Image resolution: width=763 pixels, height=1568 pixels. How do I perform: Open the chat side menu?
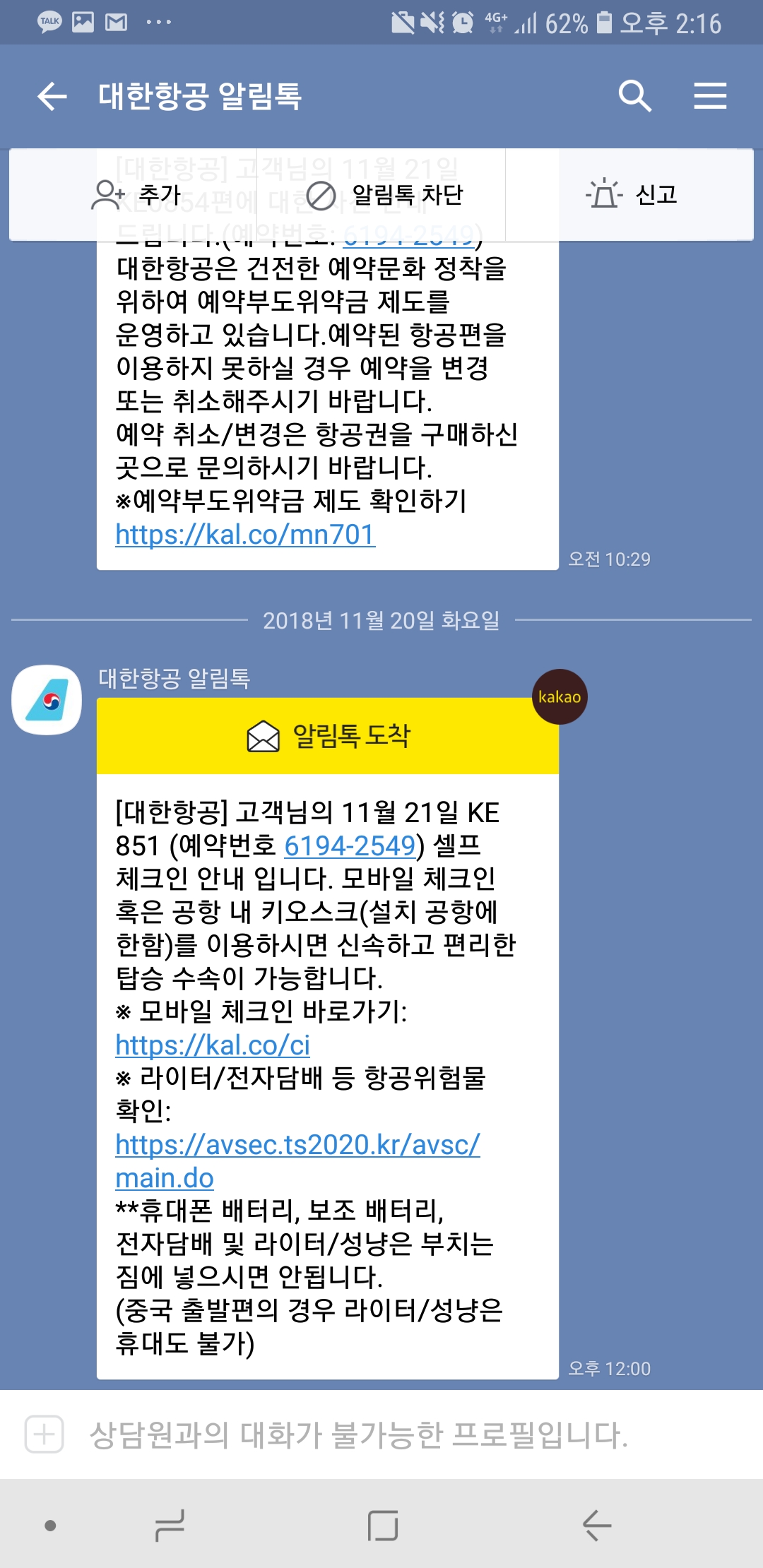710,96
